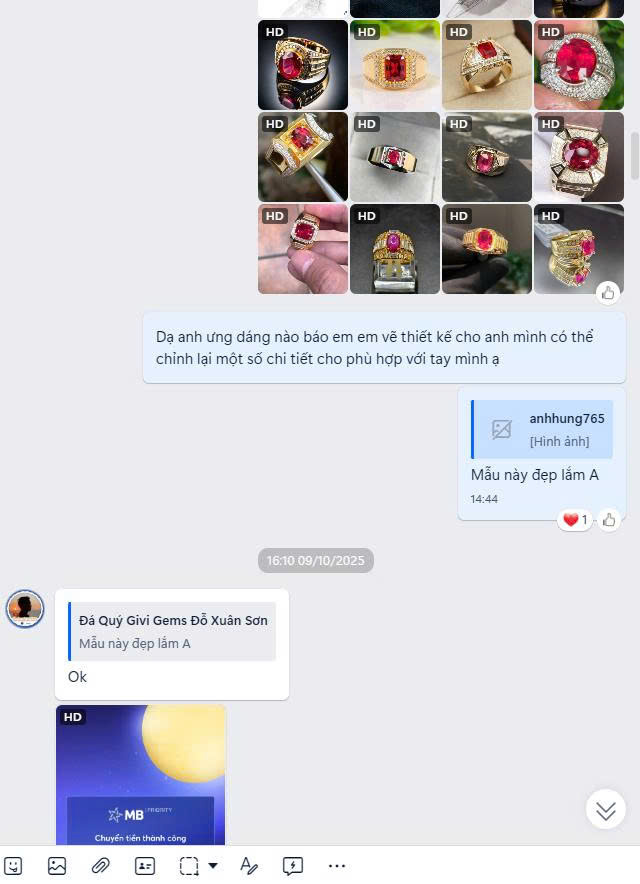Jump to the latest messages
The height and width of the screenshot is (884, 640).
point(605,810)
